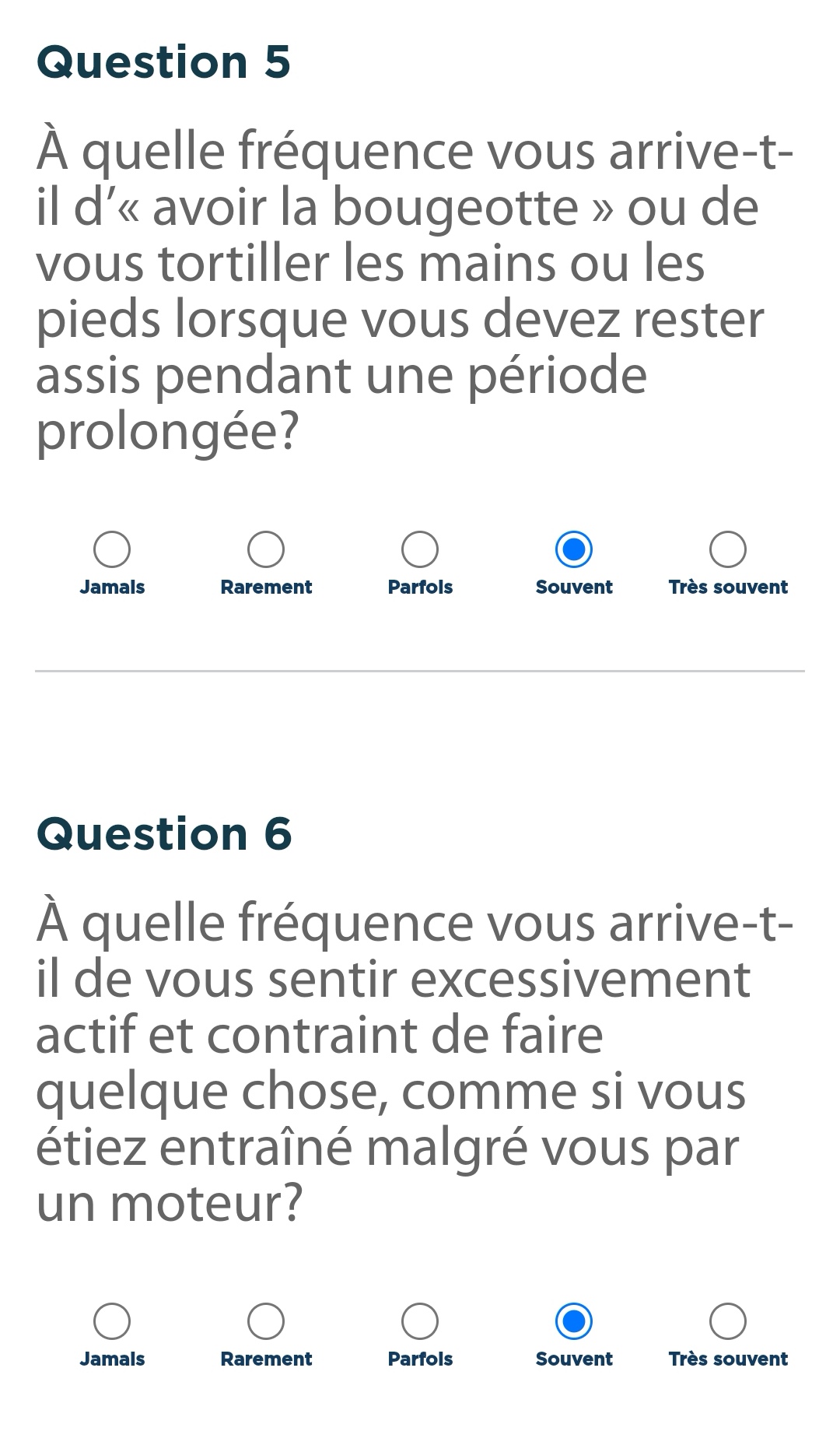Tap Souvent radio for Question 6
The height and width of the screenshot is (1431, 840).
[x=574, y=1321]
